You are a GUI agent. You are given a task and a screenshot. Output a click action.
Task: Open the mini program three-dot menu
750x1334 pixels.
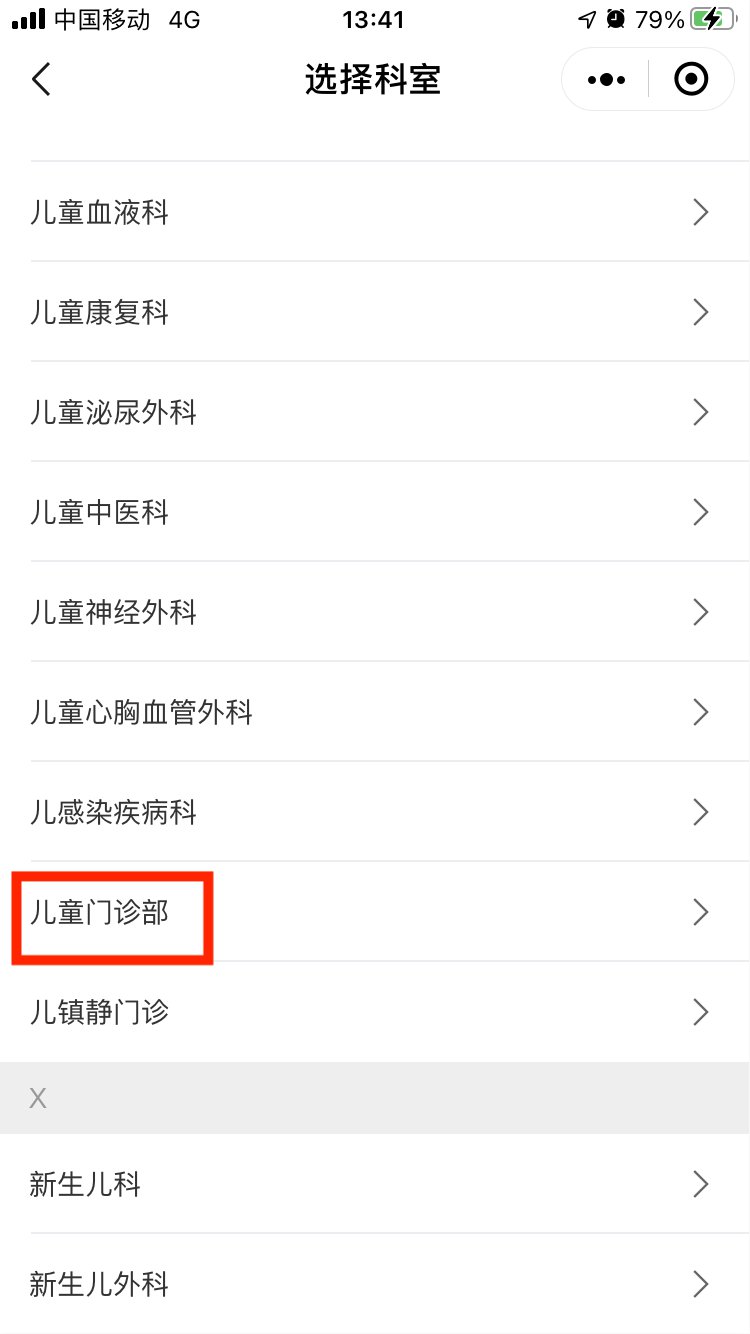click(x=606, y=79)
